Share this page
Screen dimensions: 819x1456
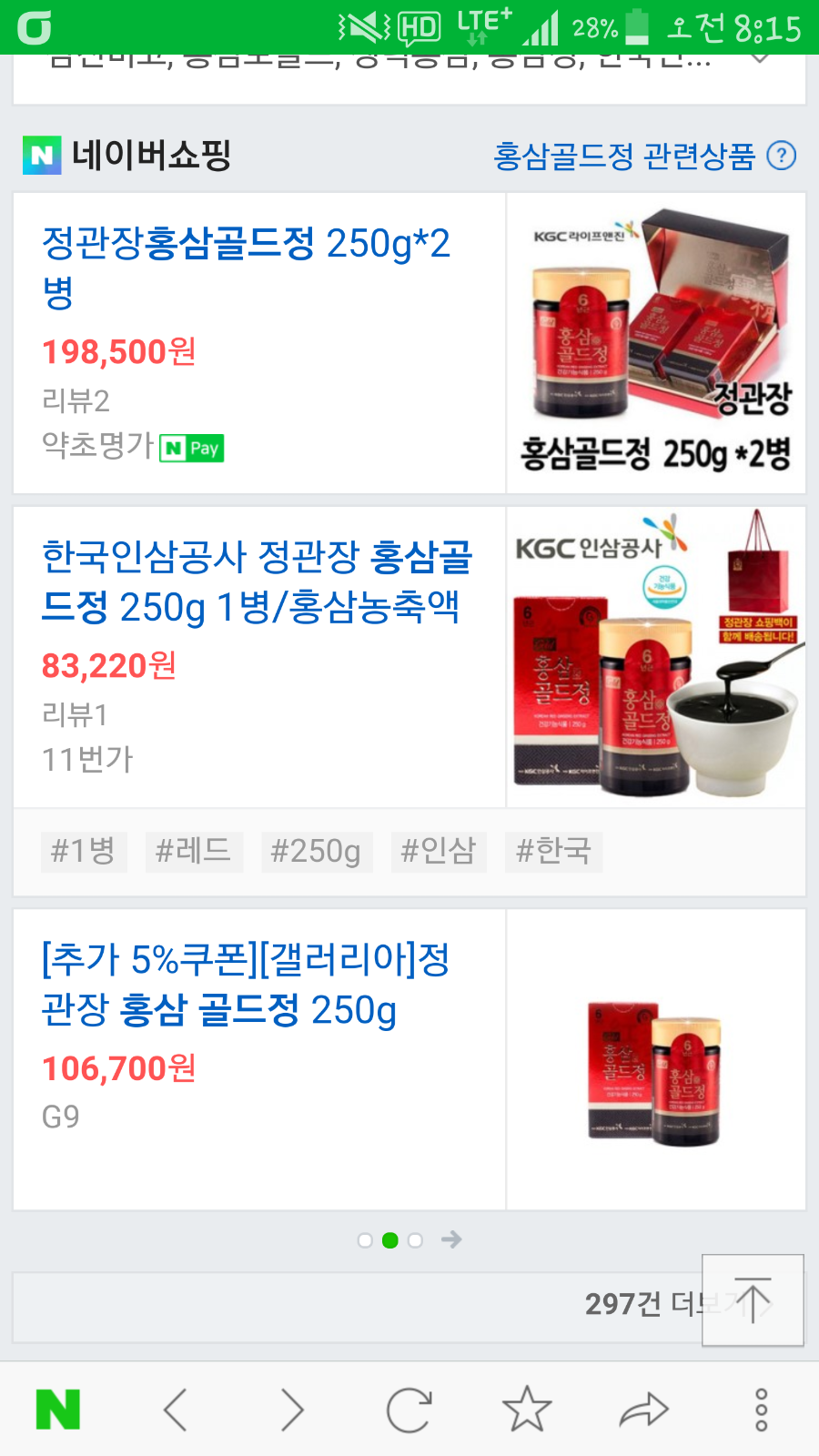[x=644, y=1410]
